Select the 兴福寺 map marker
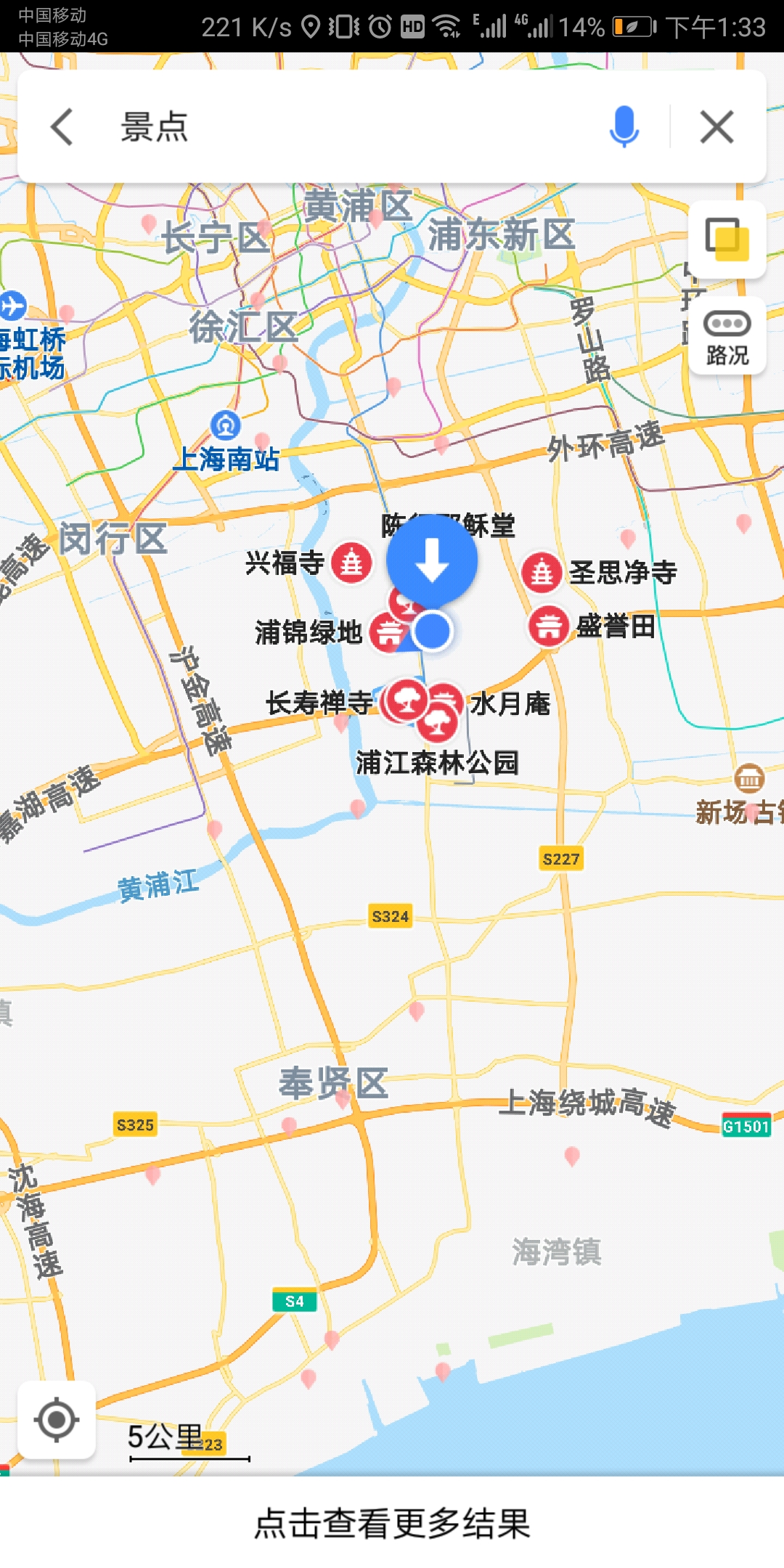Image resolution: width=784 pixels, height=1568 pixels. coord(352,563)
